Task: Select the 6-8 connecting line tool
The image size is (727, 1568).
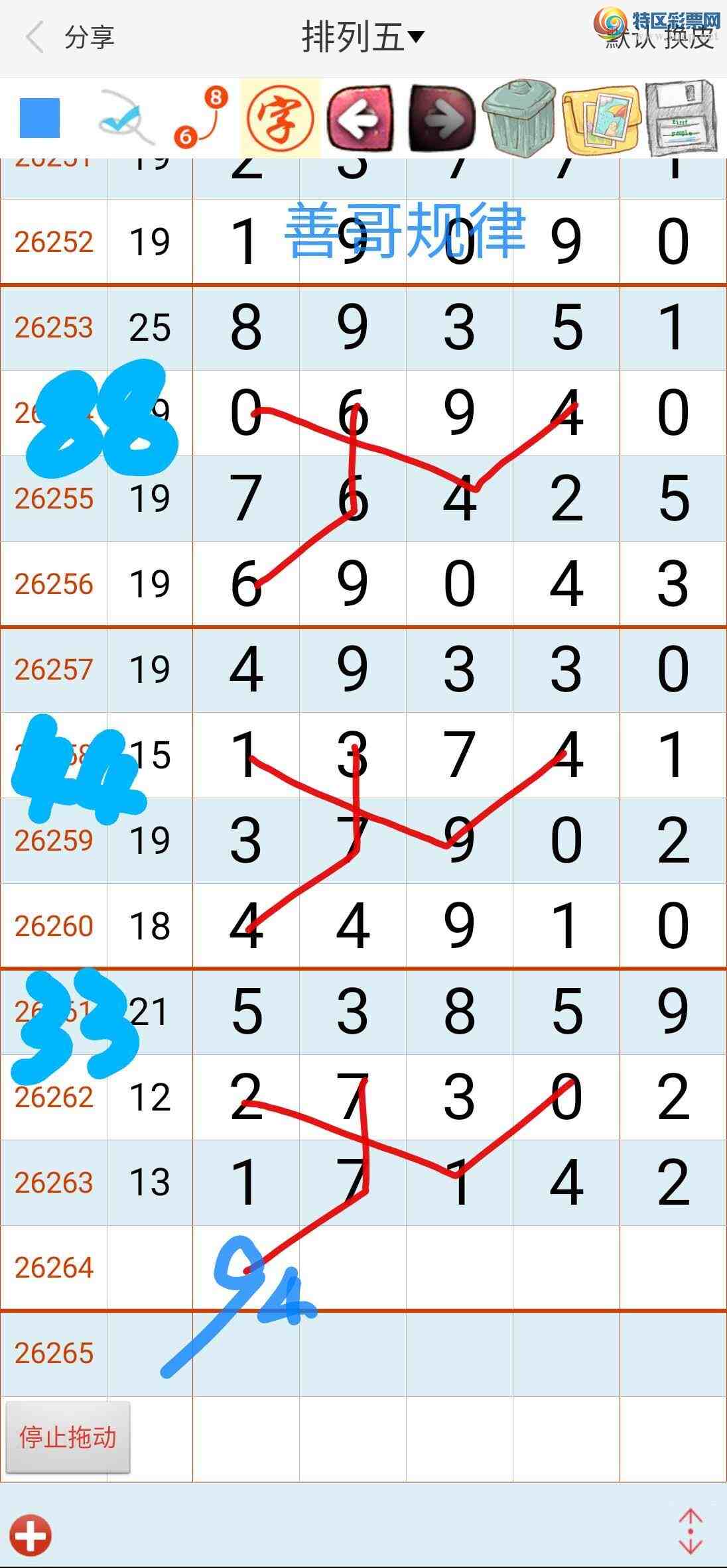Action: (200, 117)
